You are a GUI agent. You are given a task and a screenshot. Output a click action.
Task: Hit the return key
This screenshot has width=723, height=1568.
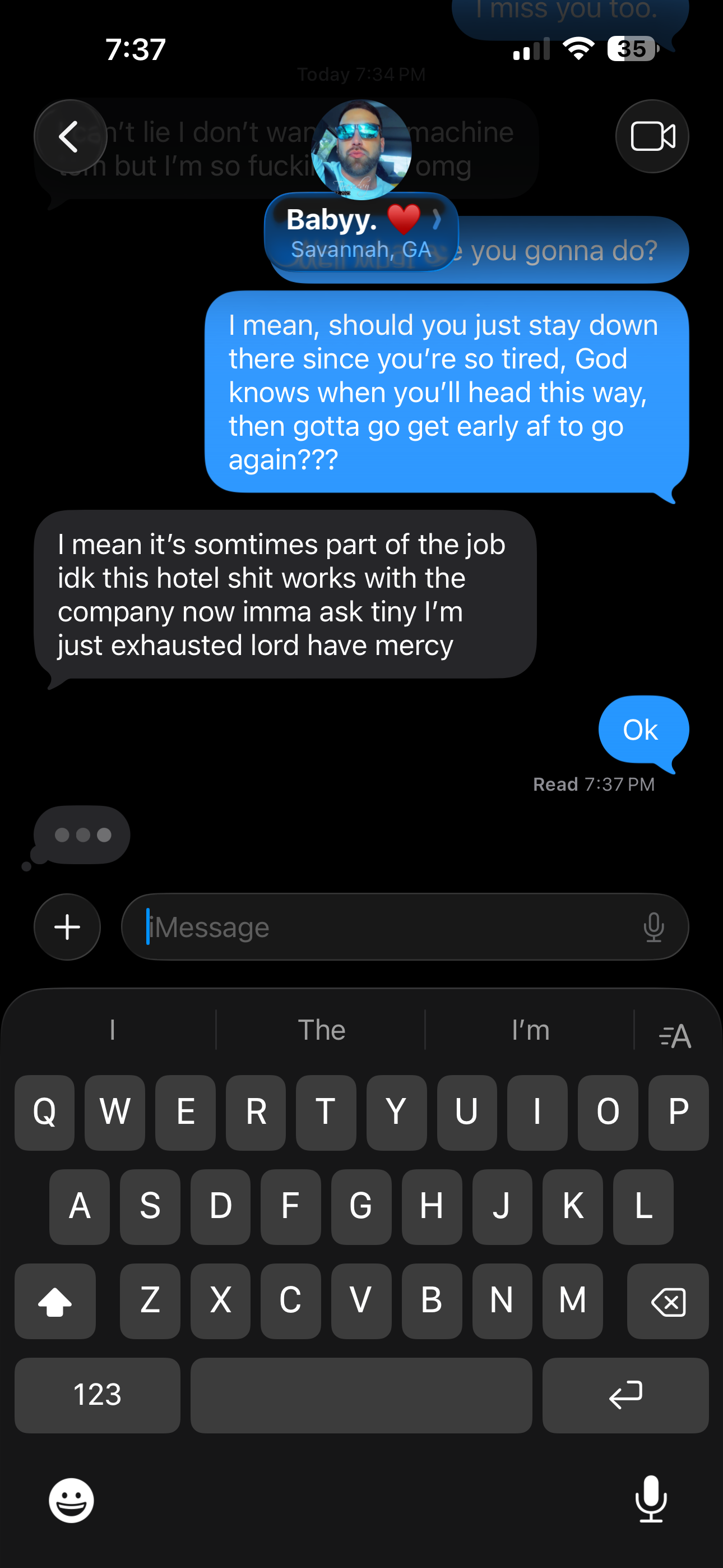coord(625,1395)
